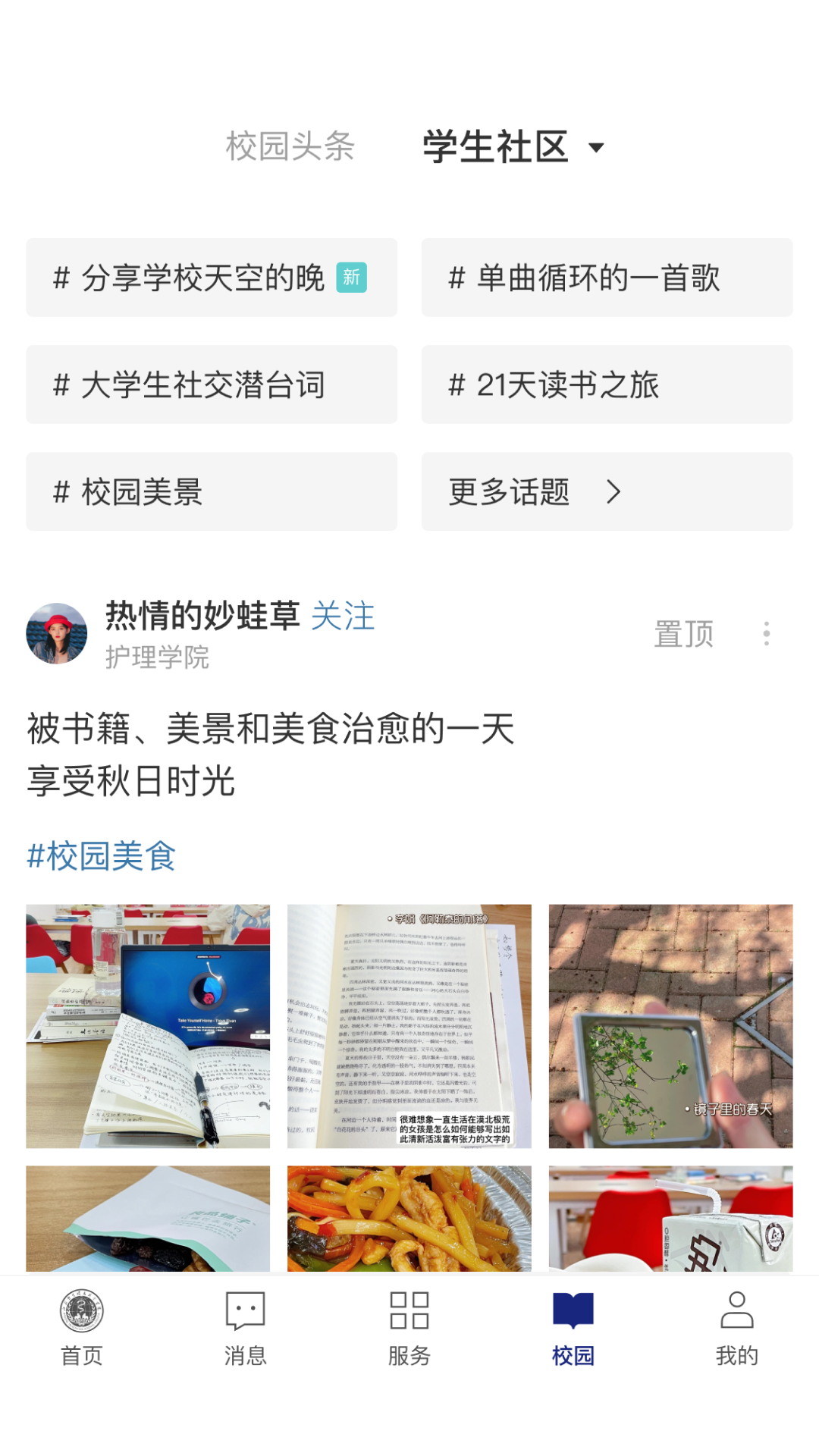The height and width of the screenshot is (1456, 819).
Task: Open the 服务 services grid icon
Action: point(409,1314)
